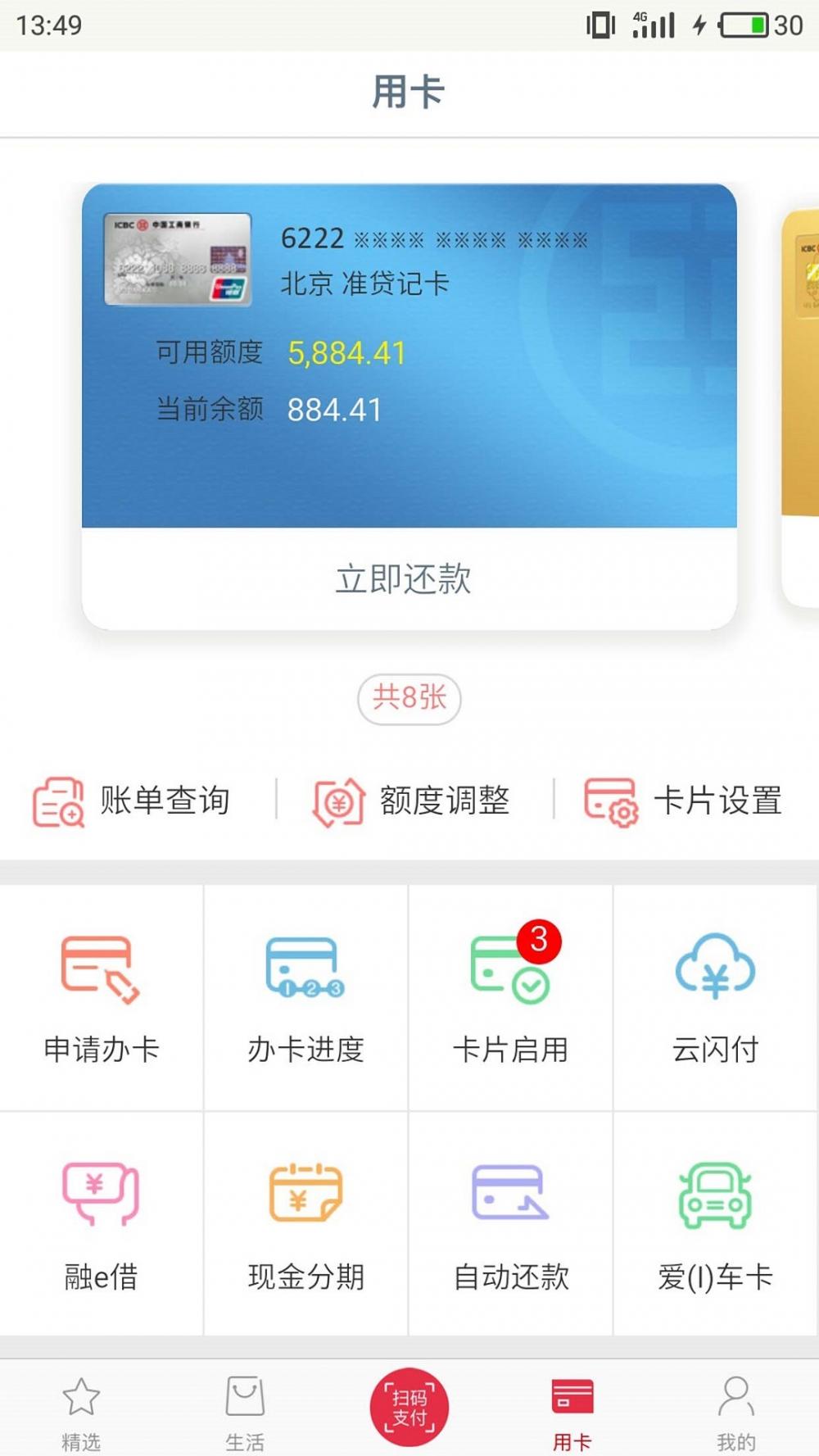The width and height of the screenshot is (819, 1456).
Task: Open 账单查询 bill inquiry
Action: 132,801
